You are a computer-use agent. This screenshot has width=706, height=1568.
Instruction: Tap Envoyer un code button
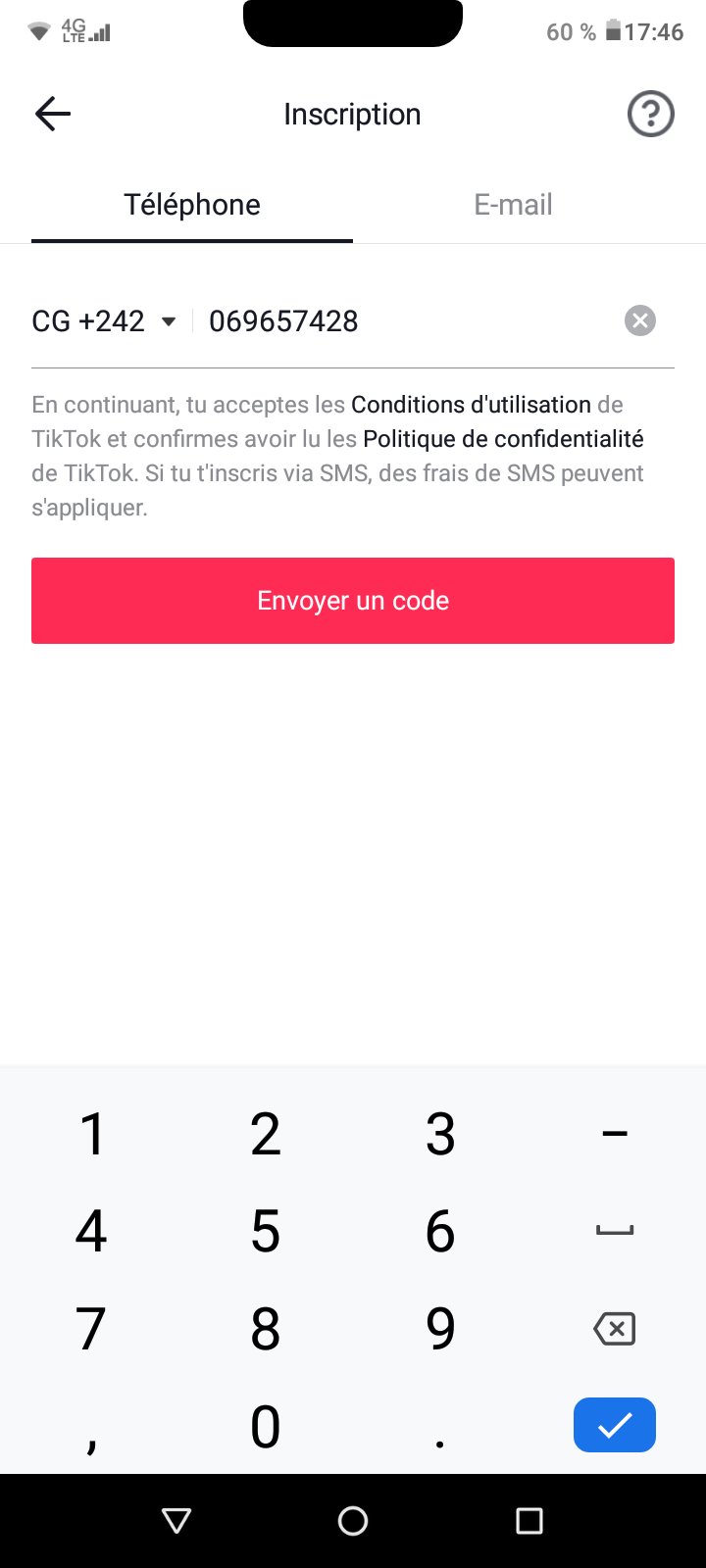[x=353, y=601]
